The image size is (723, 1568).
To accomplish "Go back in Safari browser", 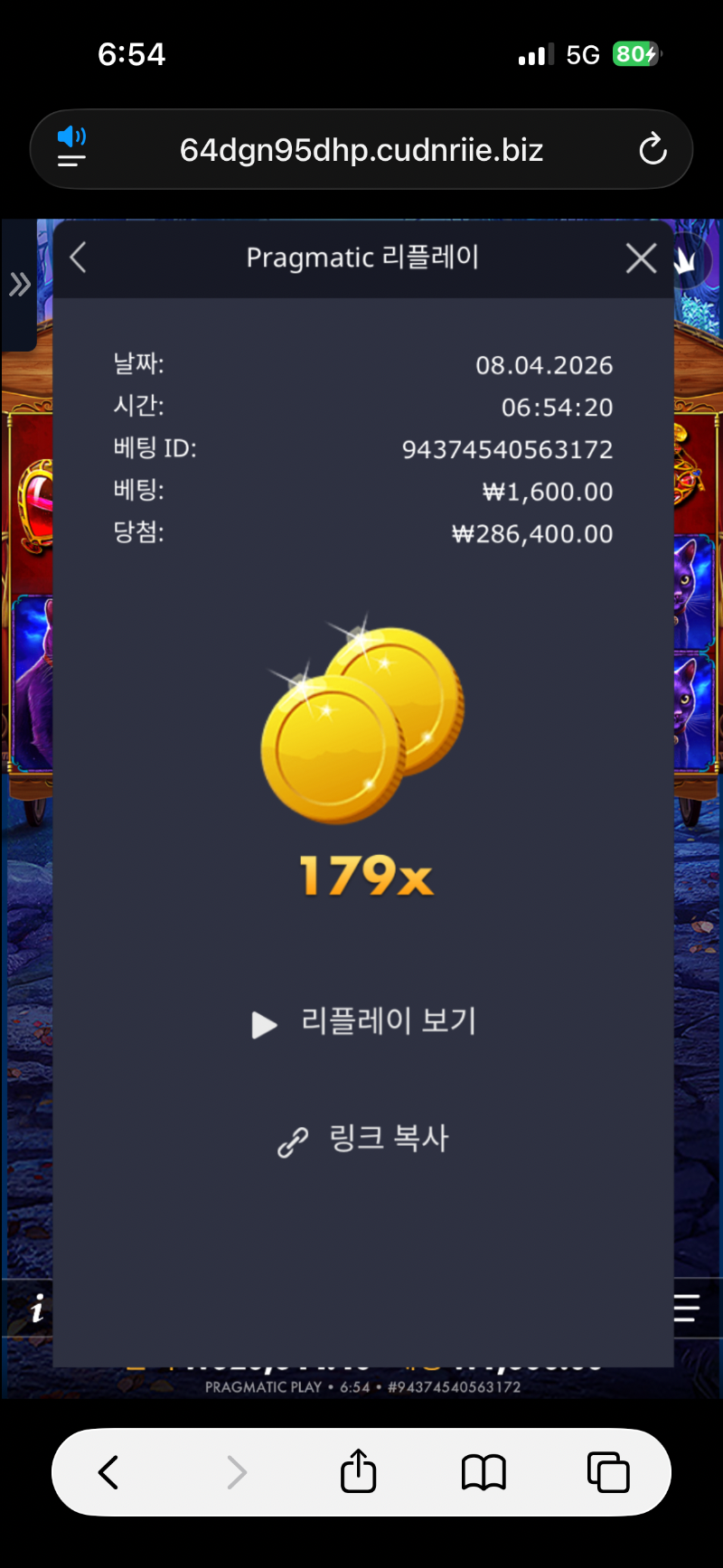I will coord(108,1472).
